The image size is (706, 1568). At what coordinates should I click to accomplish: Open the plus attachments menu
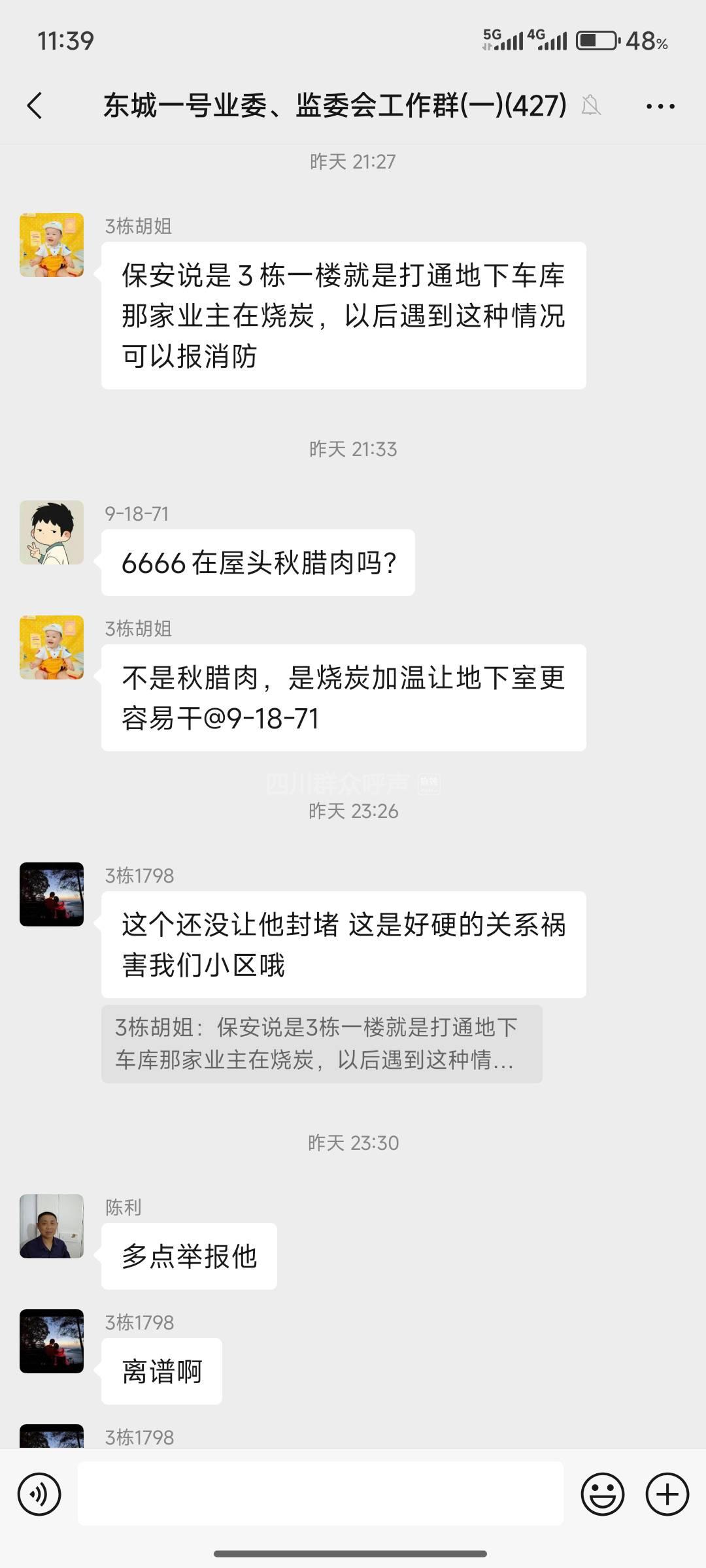[x=667, y=1494]
